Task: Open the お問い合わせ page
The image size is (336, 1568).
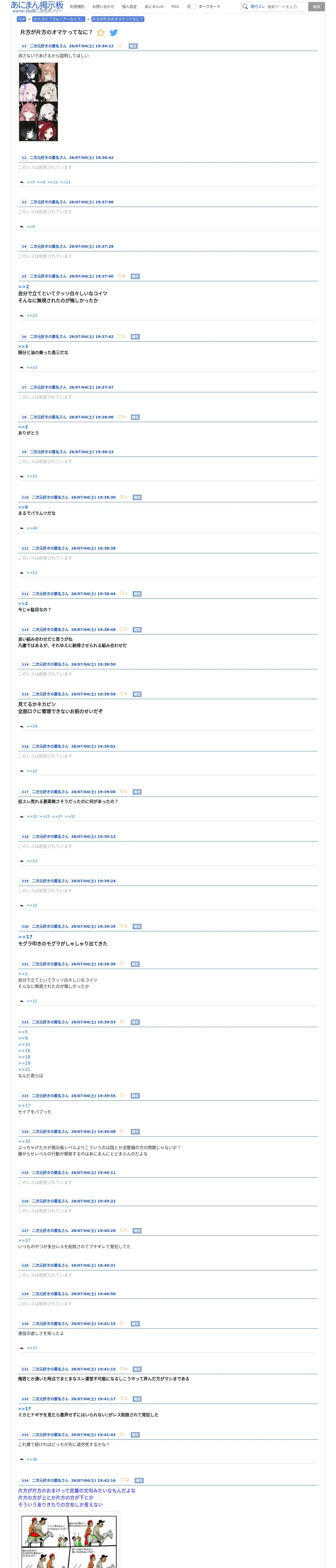Action: (103, 7)
